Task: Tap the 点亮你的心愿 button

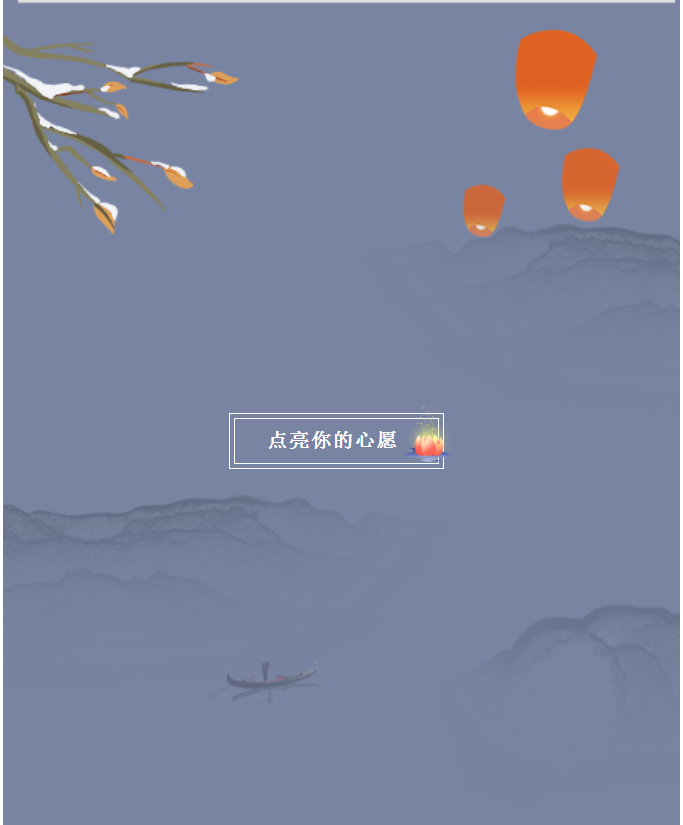Action: (336, 441)
